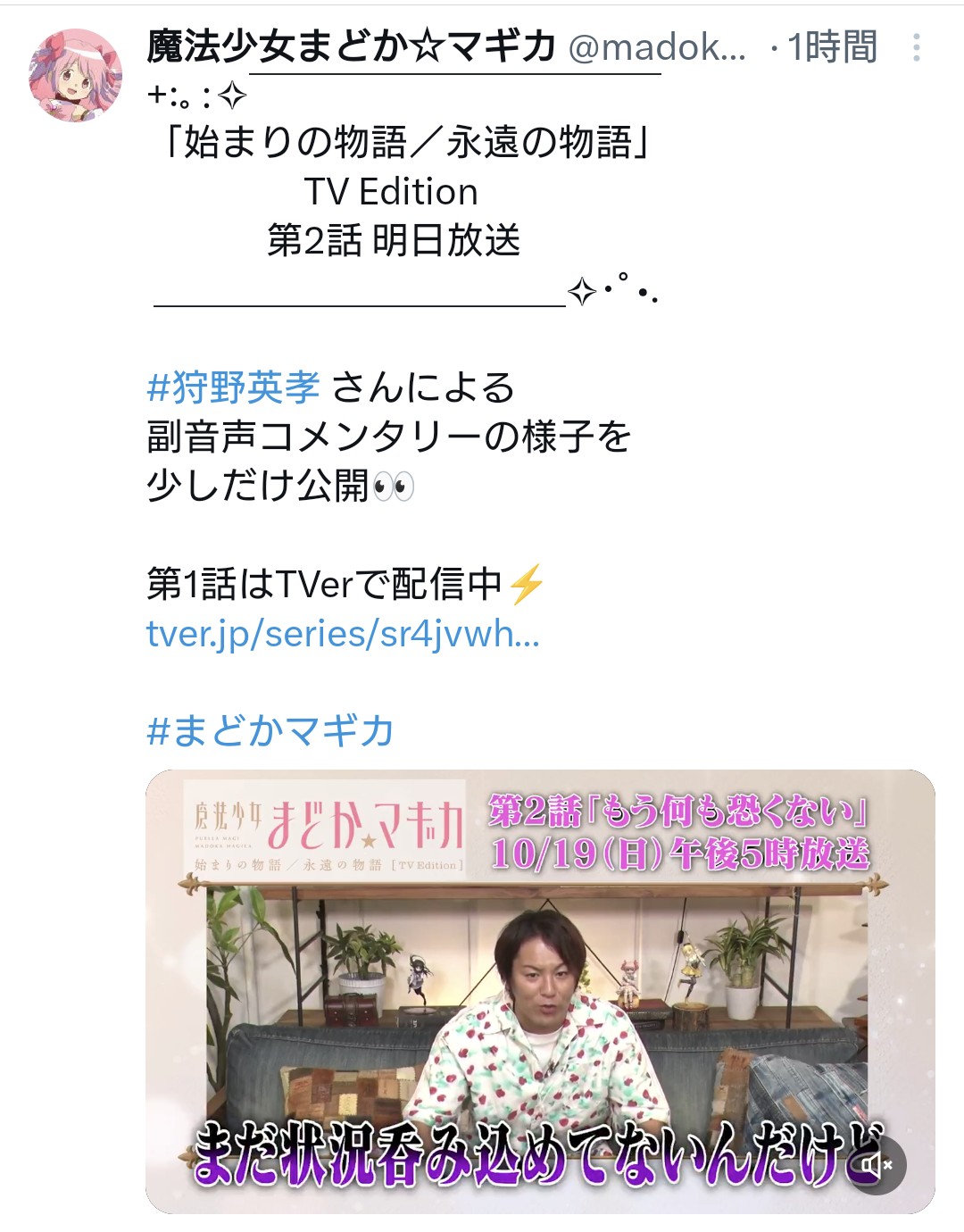Screen dimensions: 964x1232
Task: Open the Madoka Magica account avatar
Action: [76, 76]
